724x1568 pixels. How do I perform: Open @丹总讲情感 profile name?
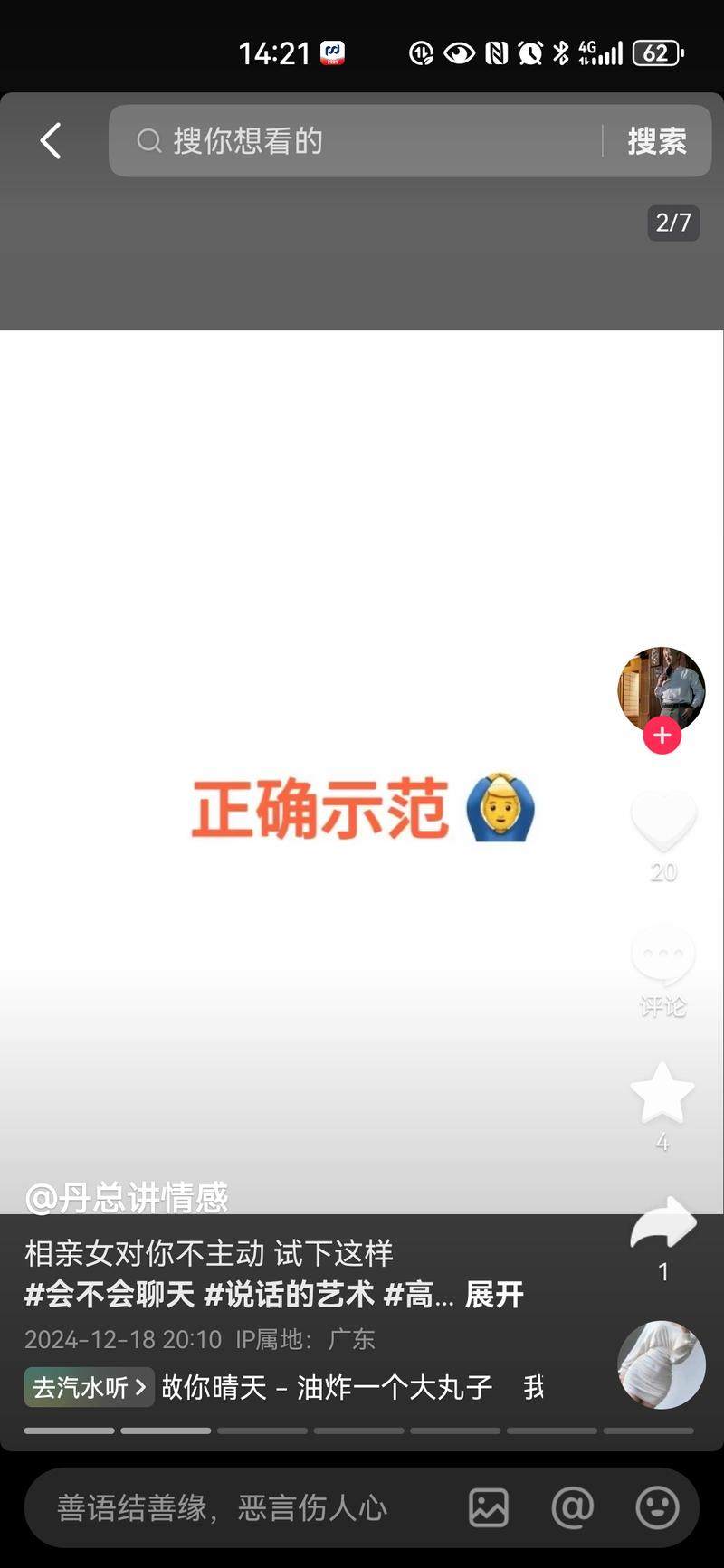click(127, 1198)
